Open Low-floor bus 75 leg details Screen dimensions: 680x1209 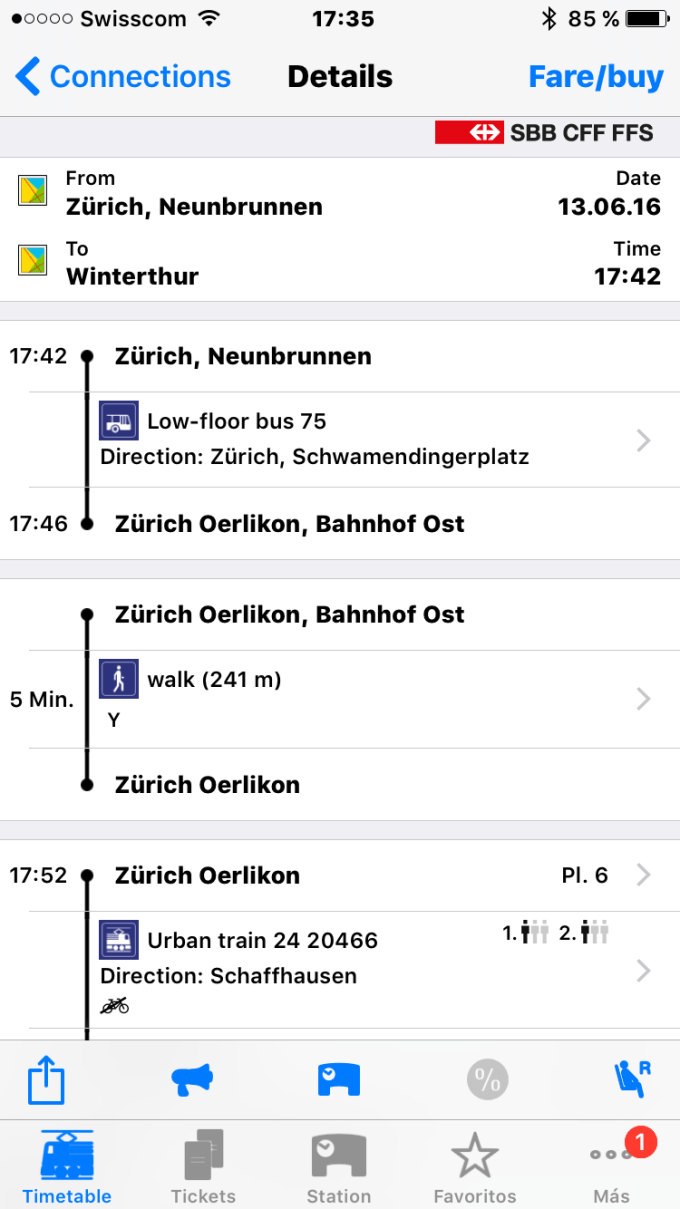[x=340, y=439]
